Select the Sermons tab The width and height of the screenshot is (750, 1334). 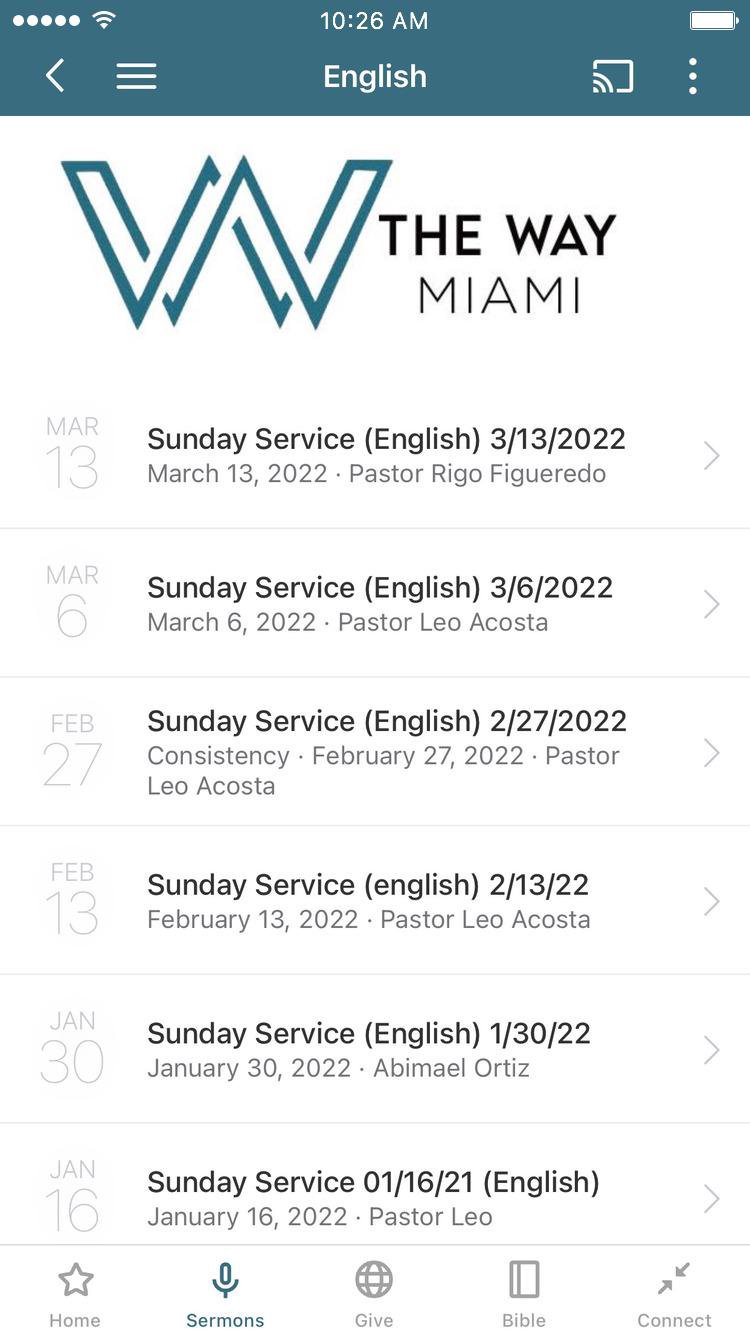(x=225, y=1292)
